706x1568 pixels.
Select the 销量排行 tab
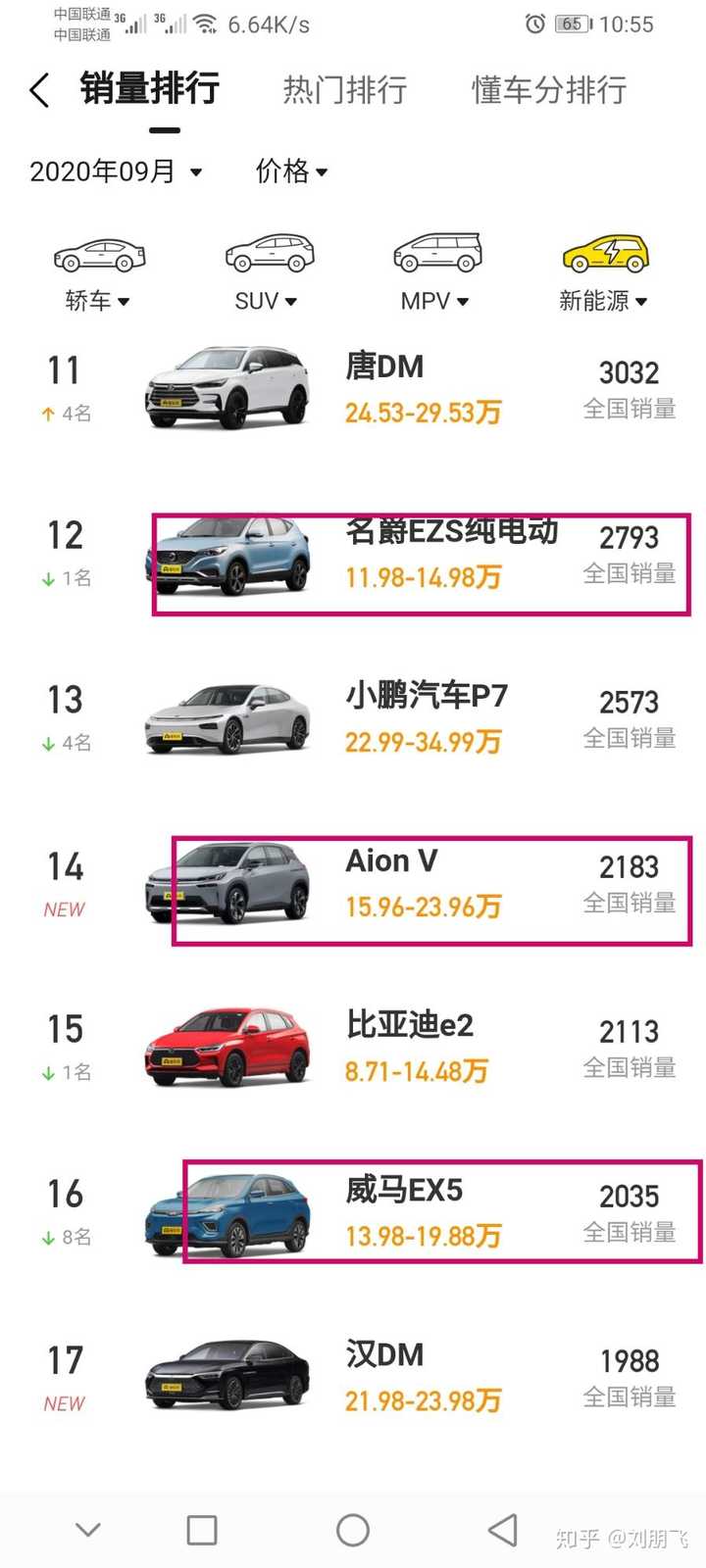[150, 89]
